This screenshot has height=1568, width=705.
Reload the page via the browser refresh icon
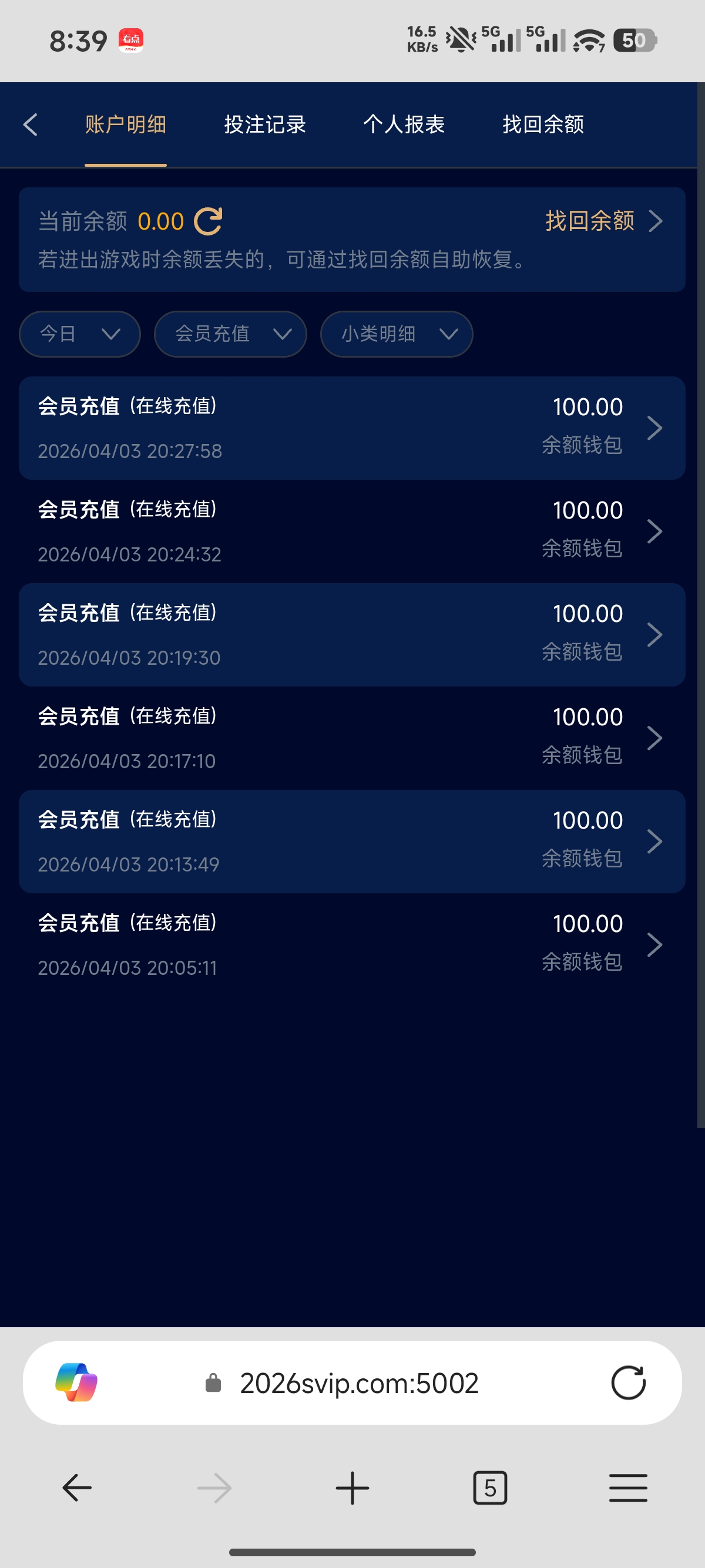pos(628,1382)
